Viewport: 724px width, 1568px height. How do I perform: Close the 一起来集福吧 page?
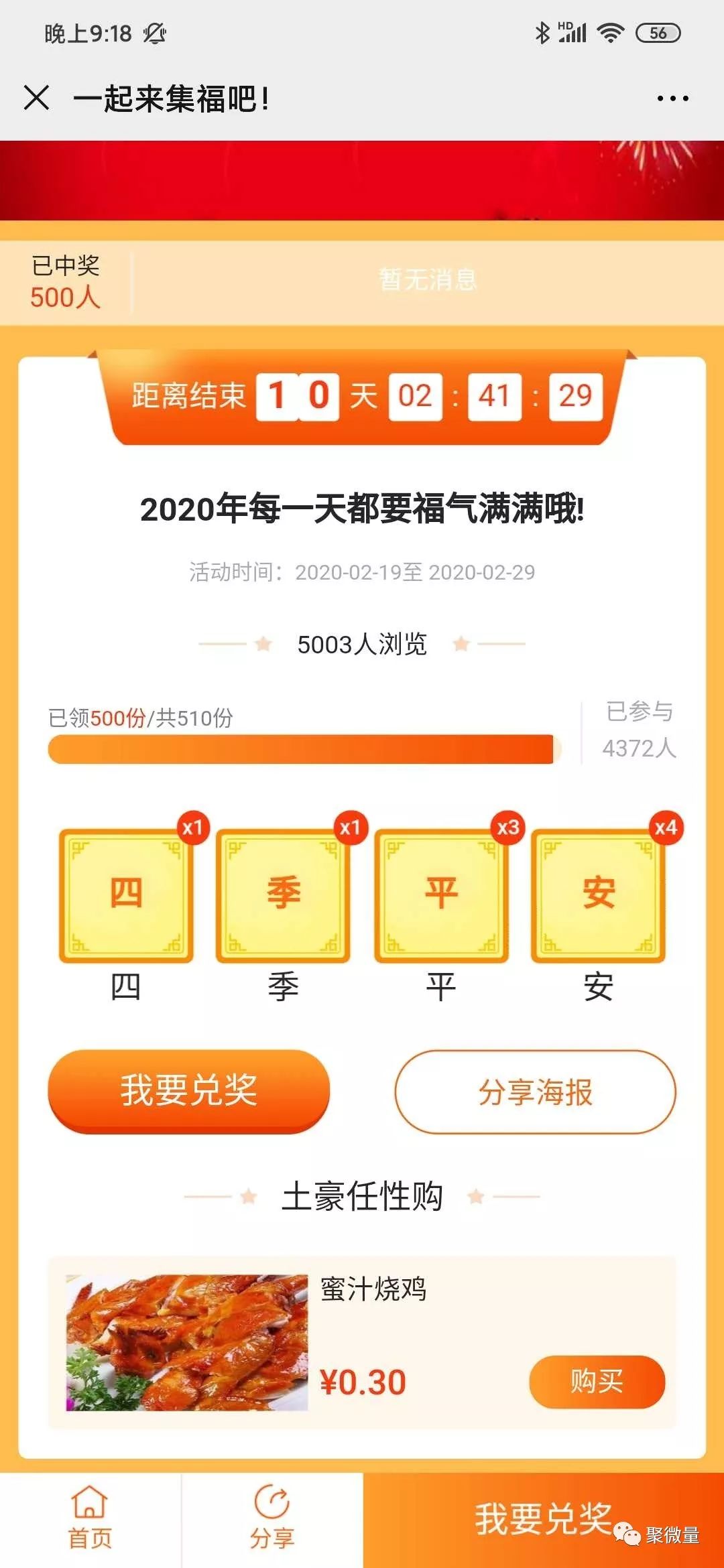coord(36,98)
